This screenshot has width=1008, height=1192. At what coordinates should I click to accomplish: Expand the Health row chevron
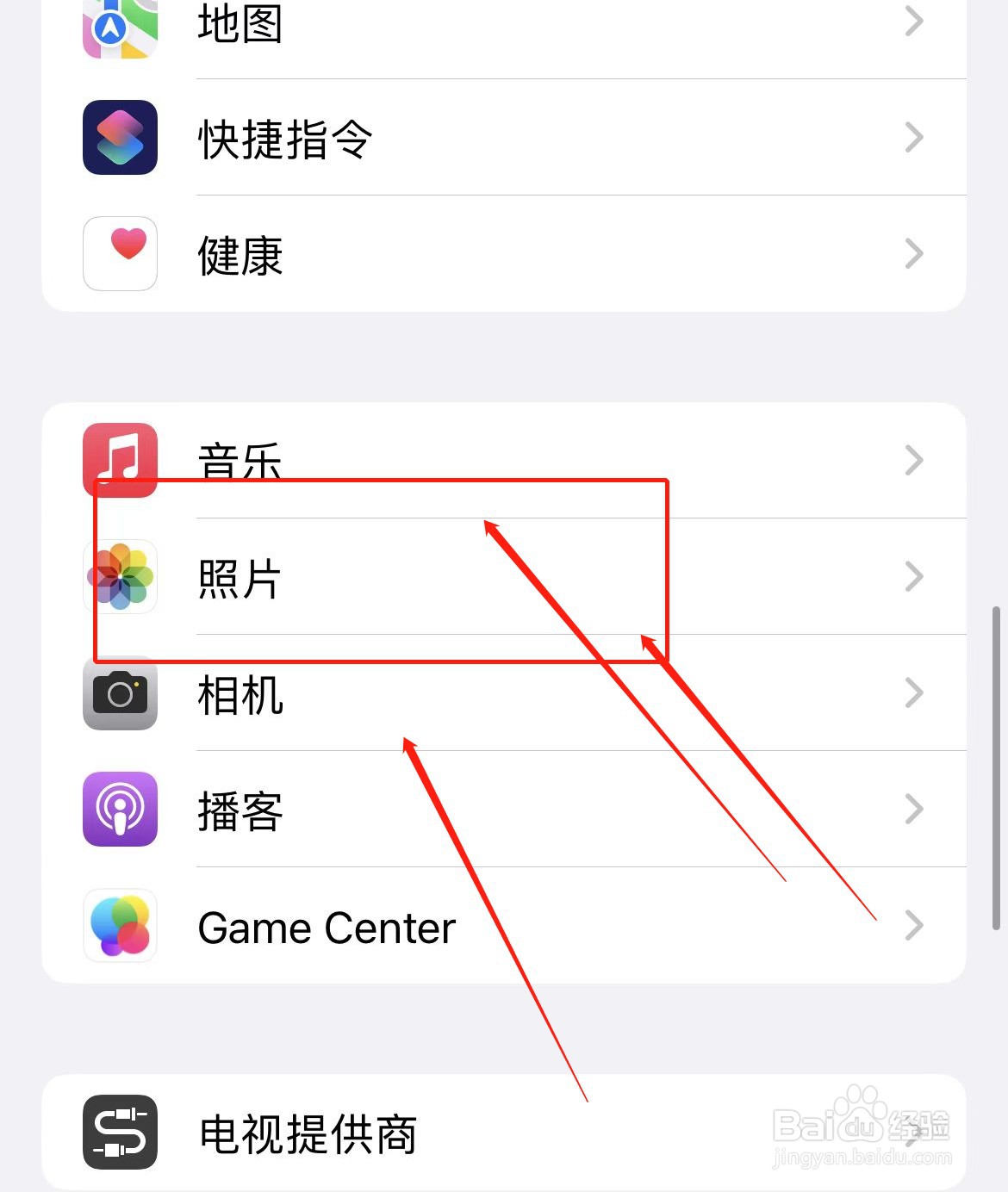[912, 254]
